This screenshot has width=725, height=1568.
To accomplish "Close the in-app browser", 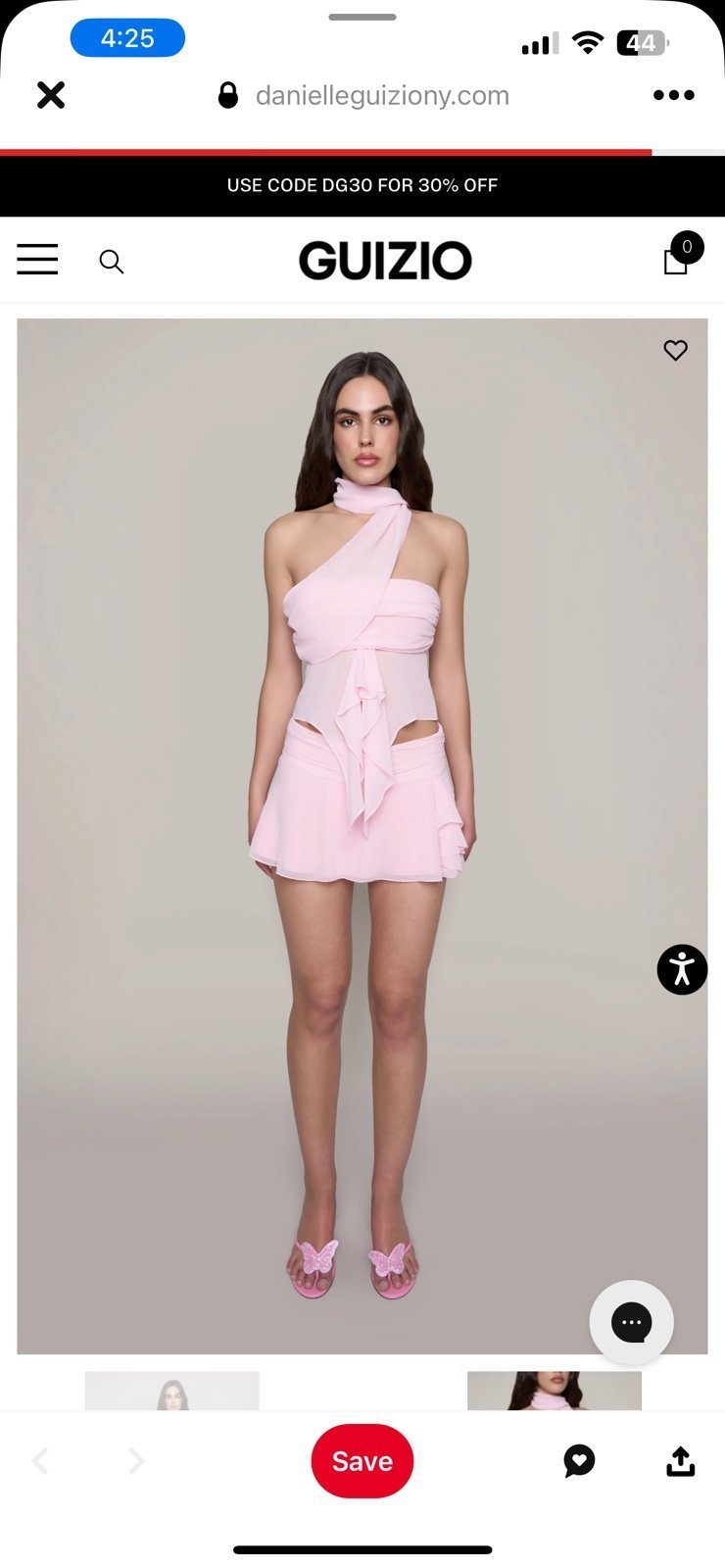I will click(51, 95).
